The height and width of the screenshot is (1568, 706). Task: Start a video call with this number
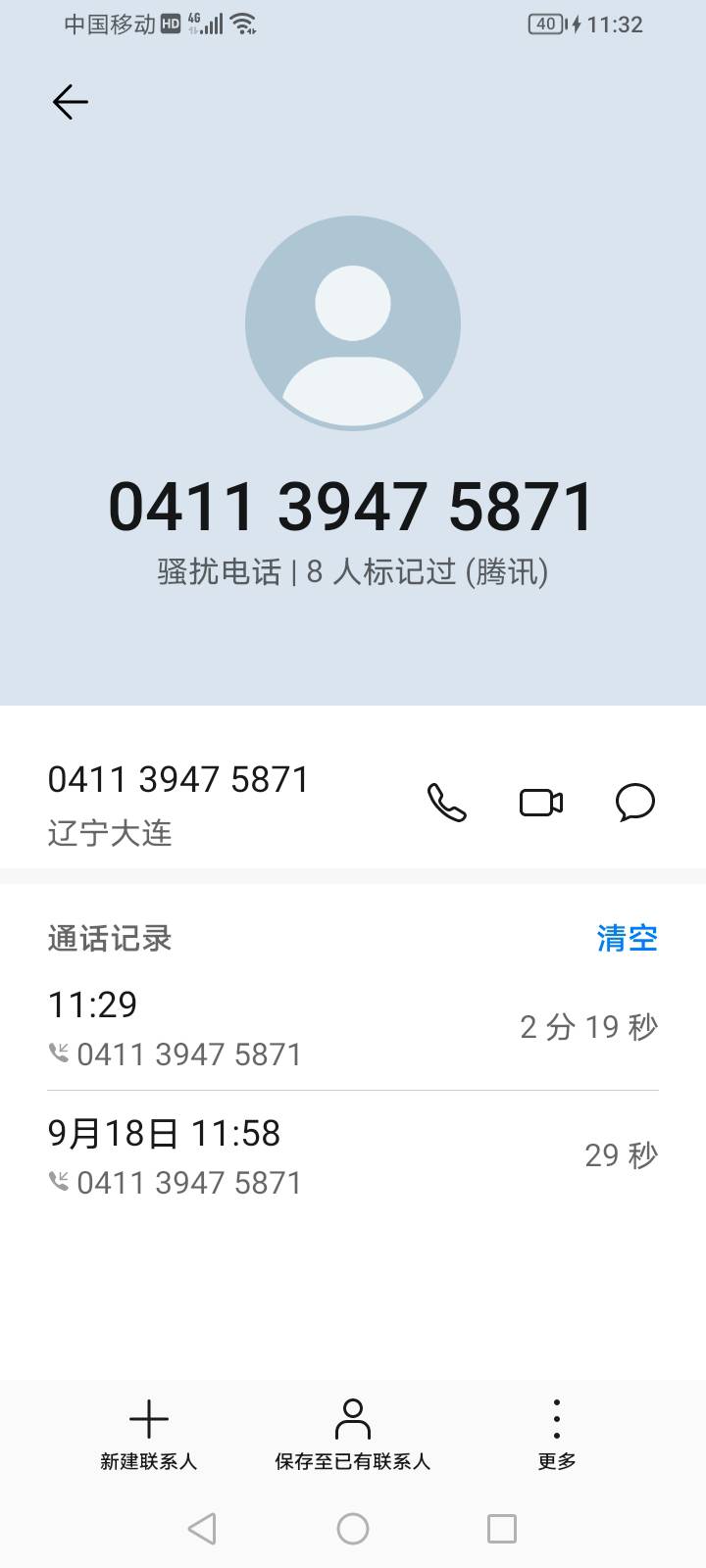(541, 803)
